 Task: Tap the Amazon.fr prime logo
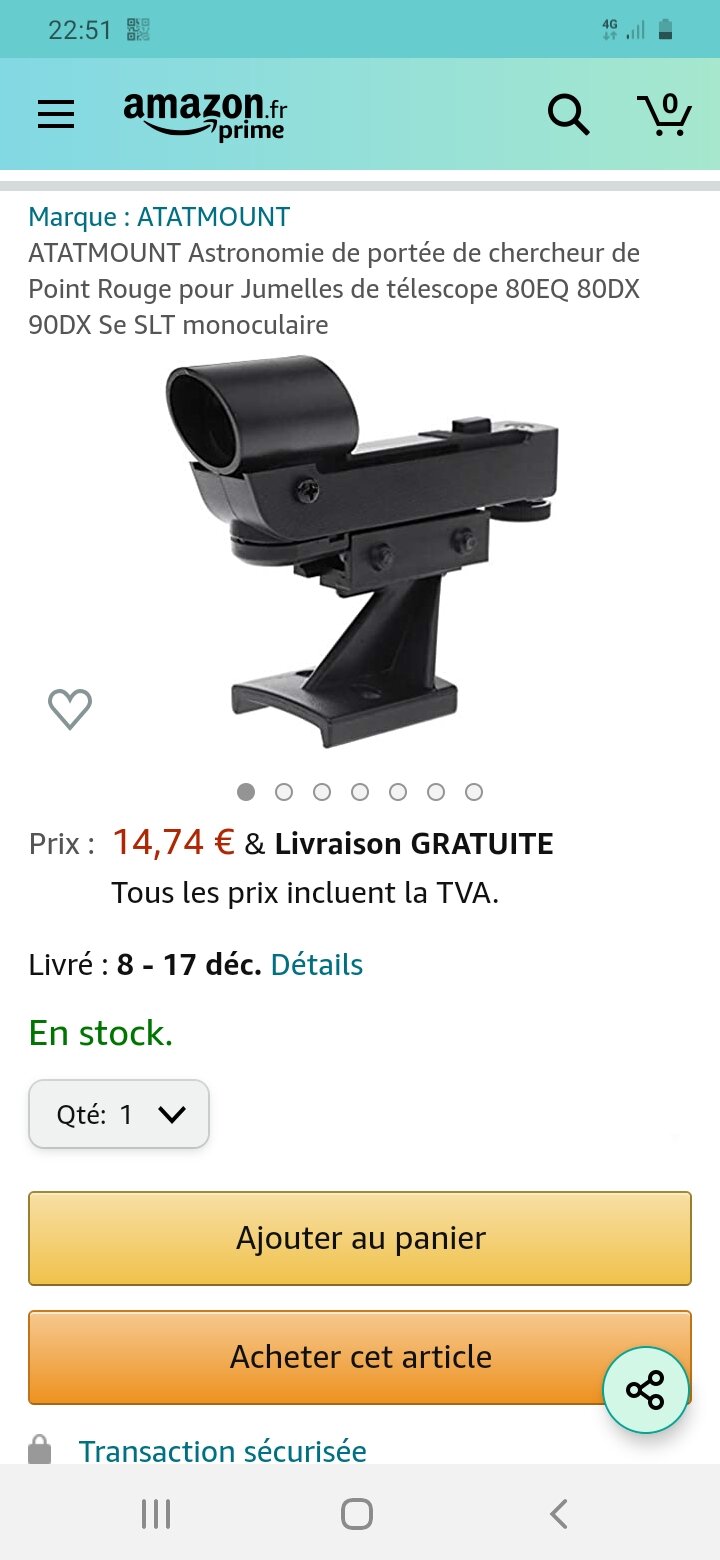205,116
